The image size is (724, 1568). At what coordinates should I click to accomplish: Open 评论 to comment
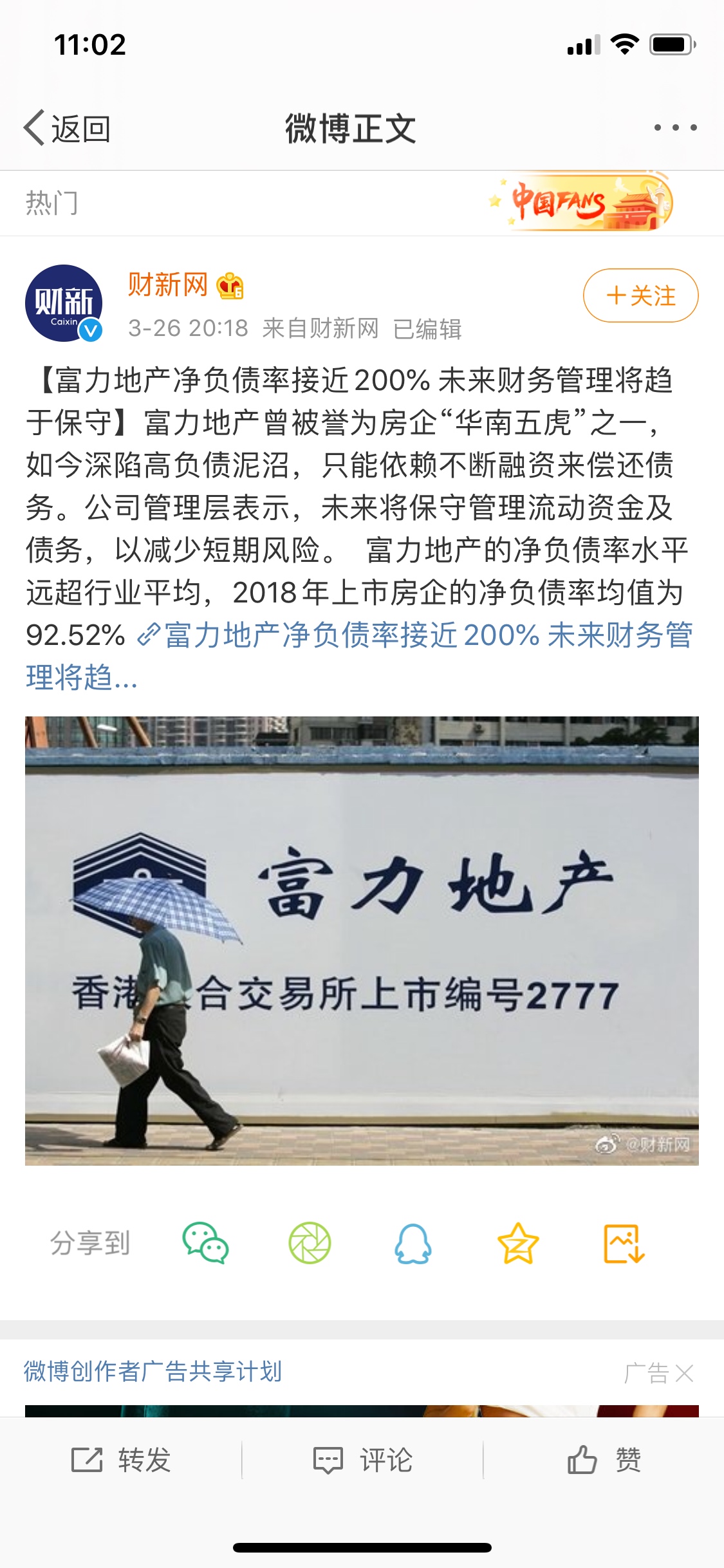click(x=362, y=1460)
